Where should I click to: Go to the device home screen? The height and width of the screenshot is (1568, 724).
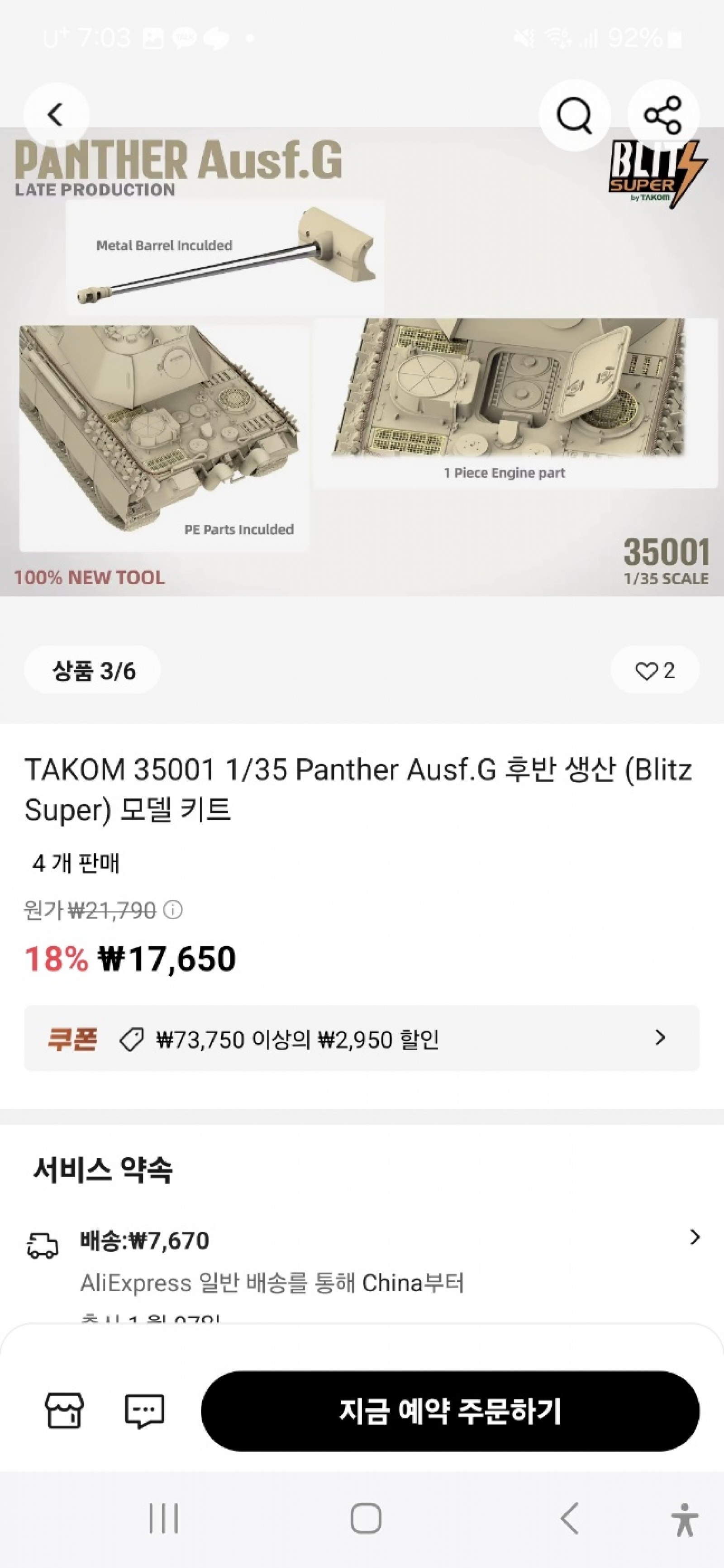[366, 1518]
